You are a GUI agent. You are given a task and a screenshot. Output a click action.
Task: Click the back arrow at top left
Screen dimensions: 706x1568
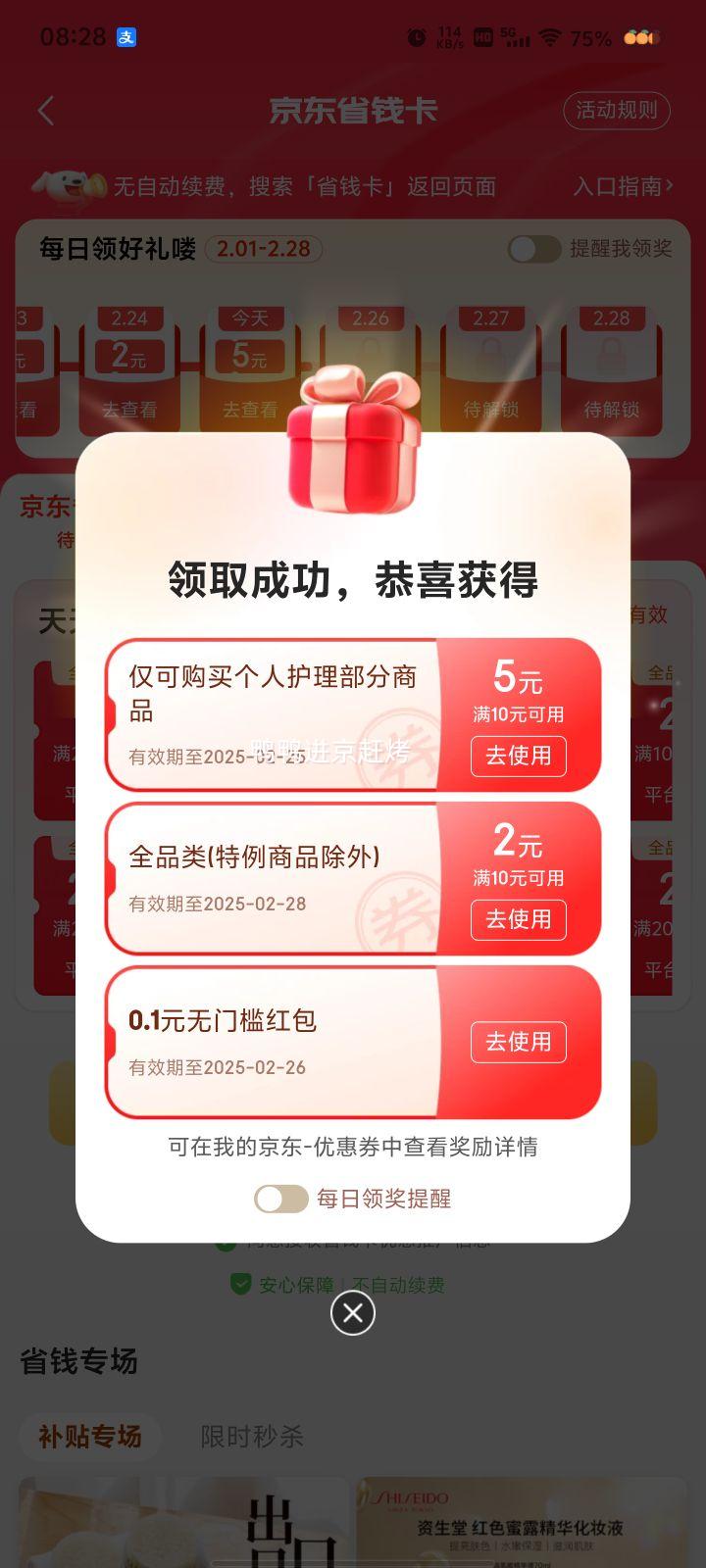click(x=46, y=111)
